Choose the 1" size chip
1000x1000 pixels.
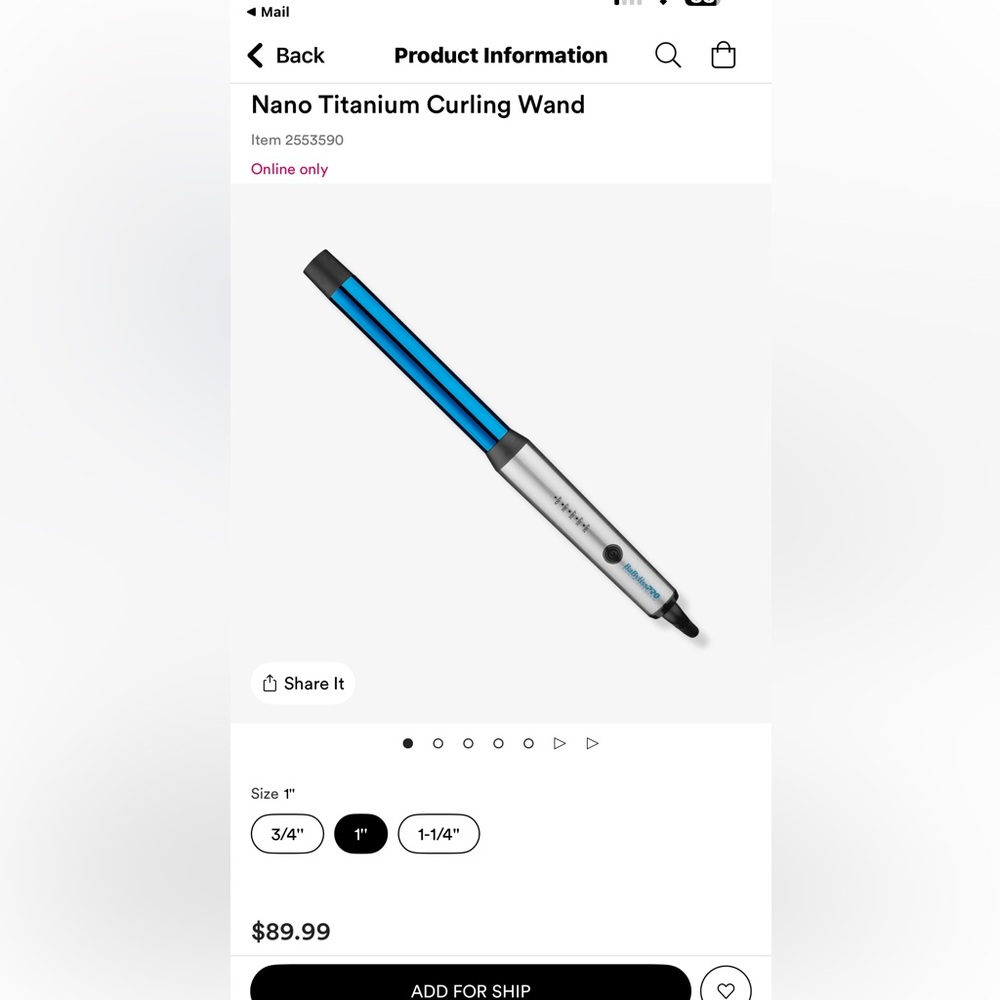361,834
